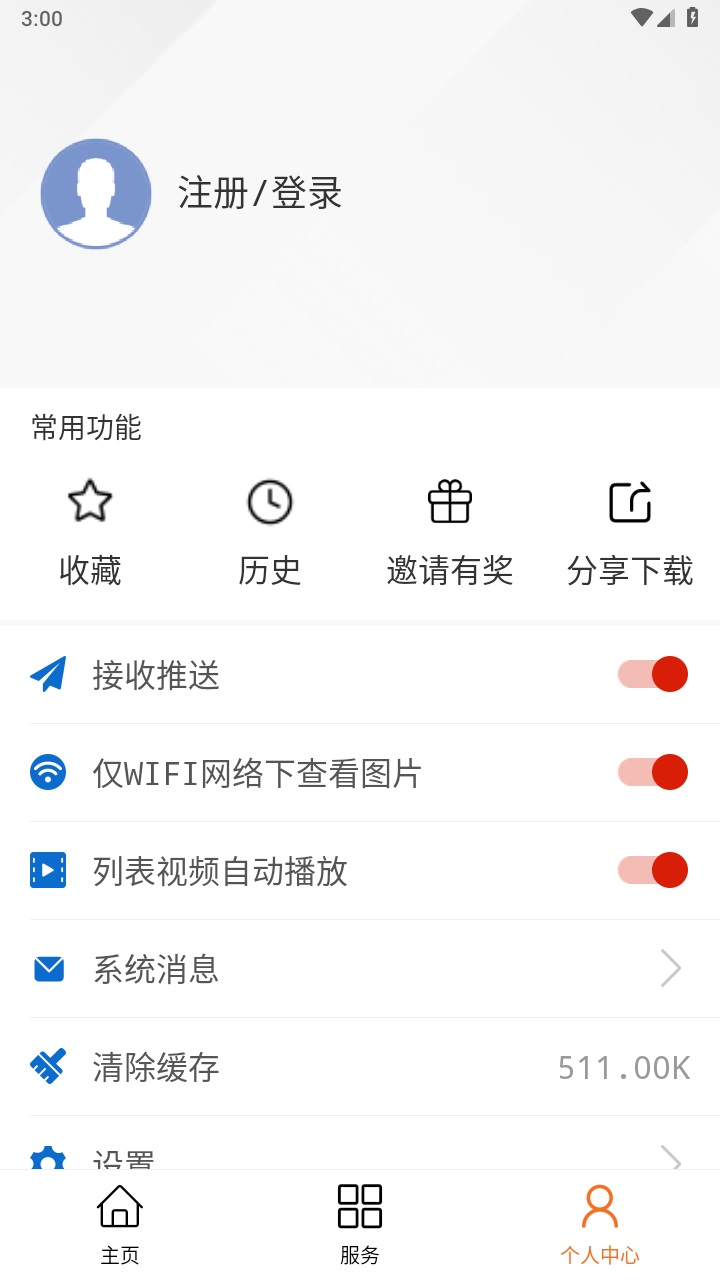Open the 服务 tab
720x1280 pixels.
click(x=360, y=1218)
